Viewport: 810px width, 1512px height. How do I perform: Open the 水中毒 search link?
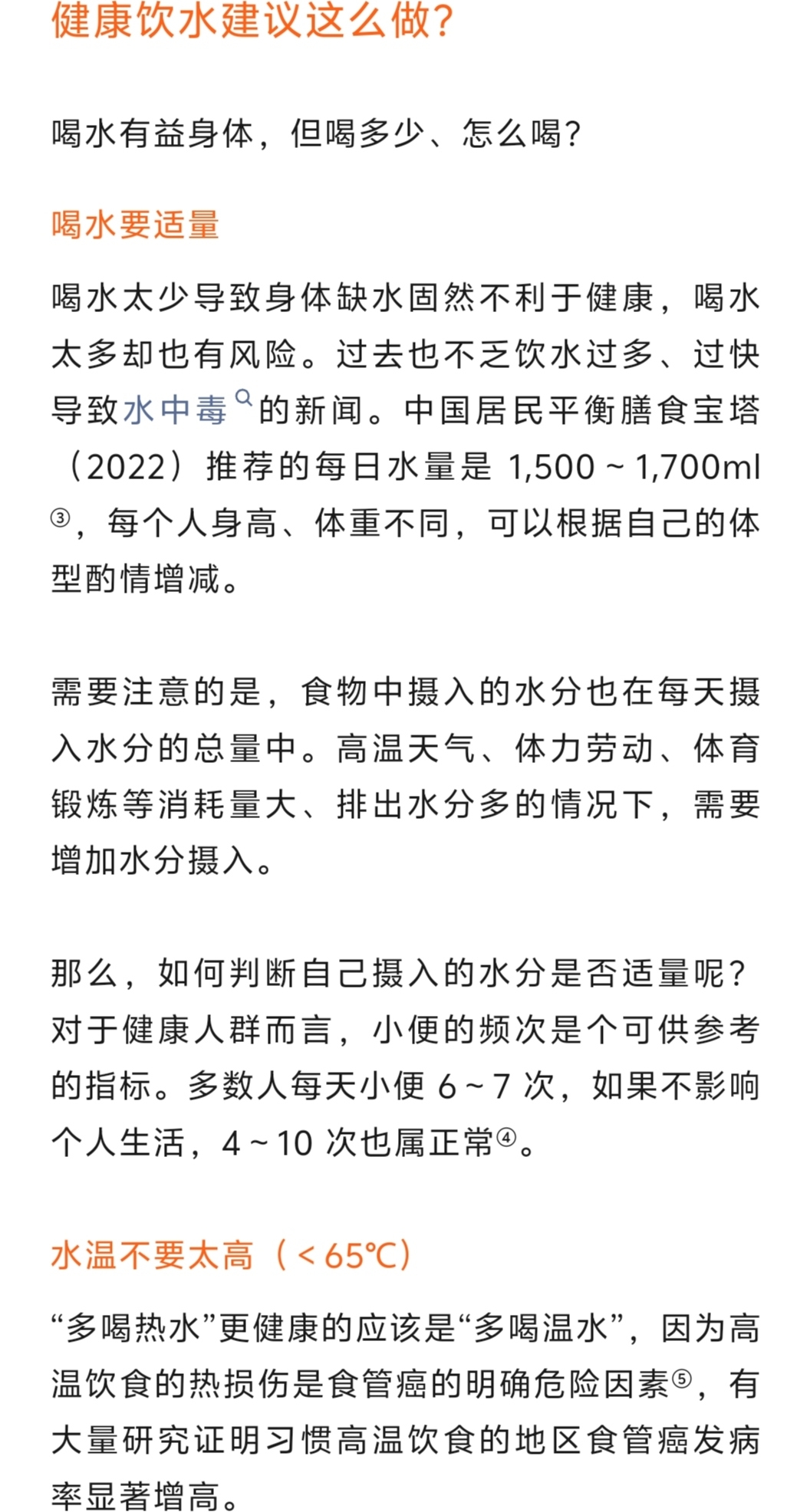click(x=176, y=410)
